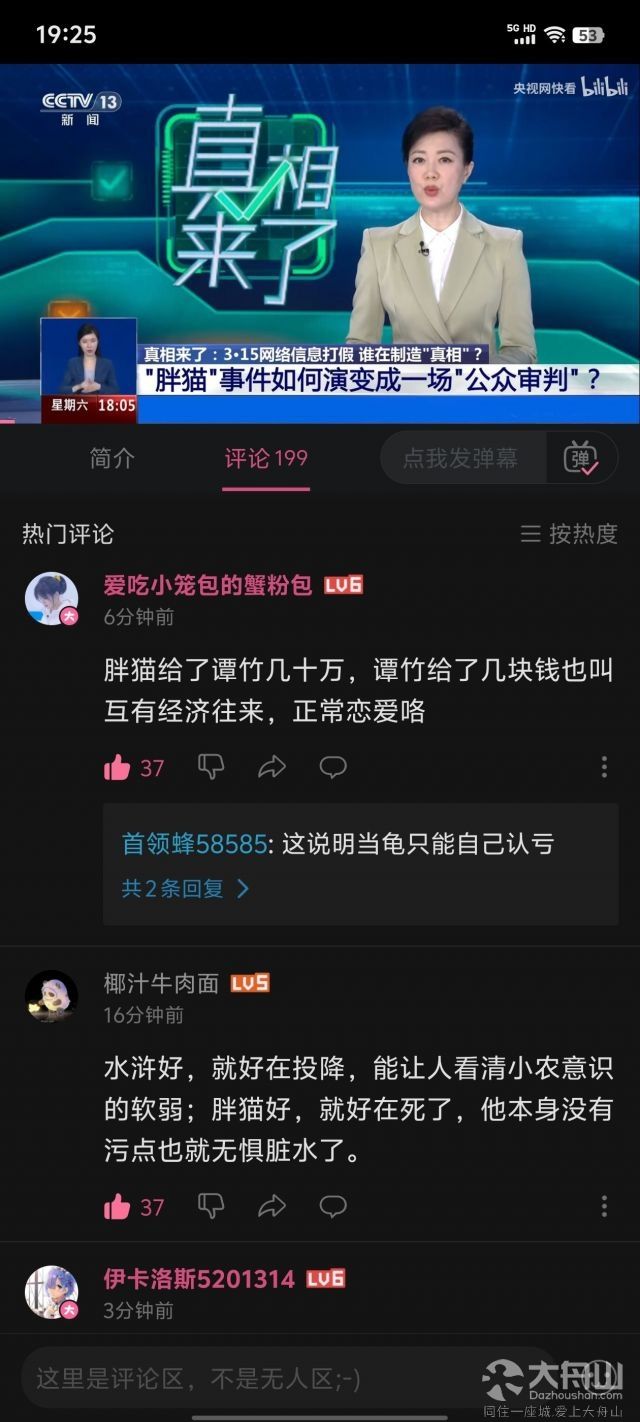Image resolution: width=640 pixels, height=1422 pixels.
Task: Share 椰汁牛肉面's comment
Action: point(272,1206)
